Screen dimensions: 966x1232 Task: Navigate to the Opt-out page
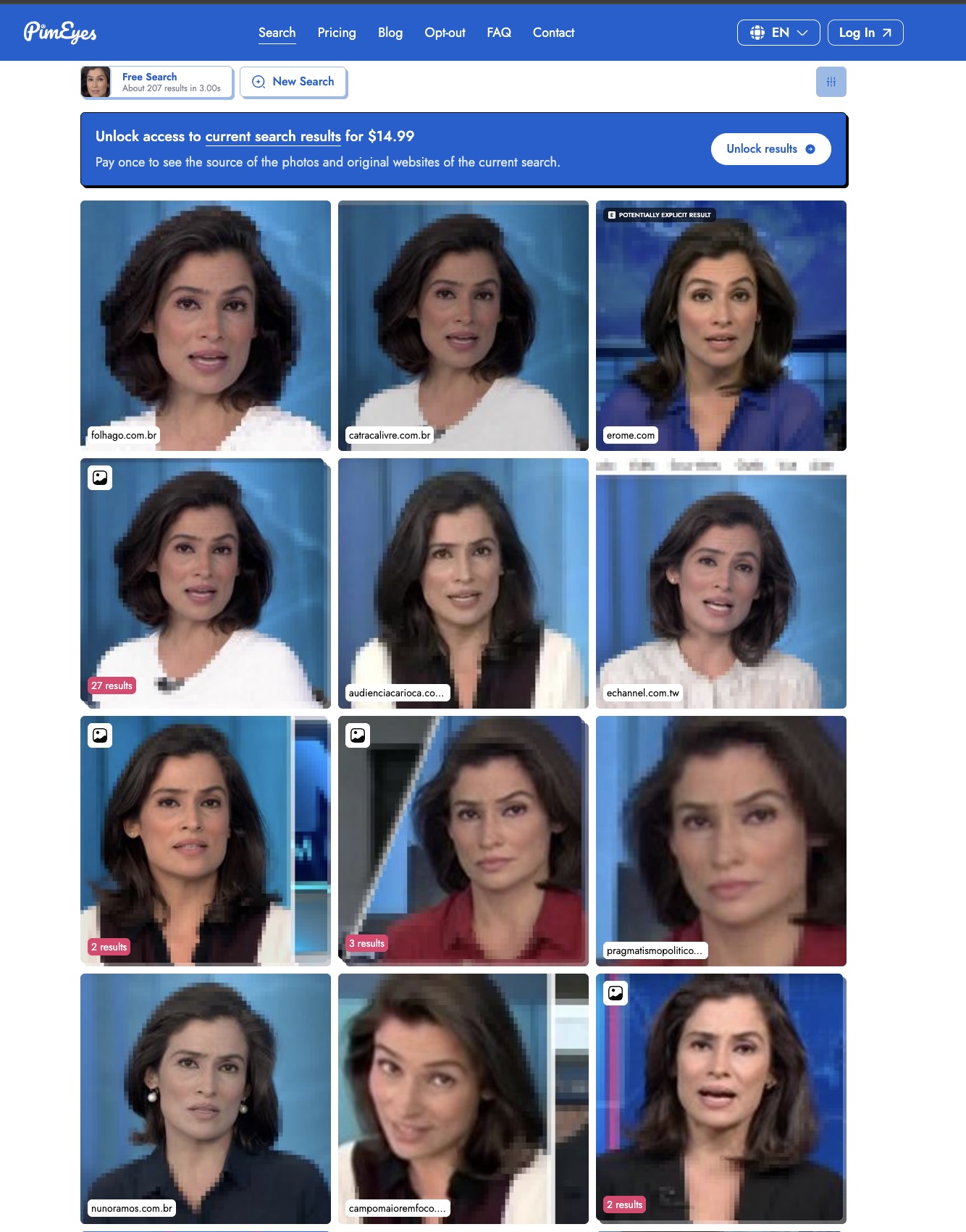[x=445, y=33]
